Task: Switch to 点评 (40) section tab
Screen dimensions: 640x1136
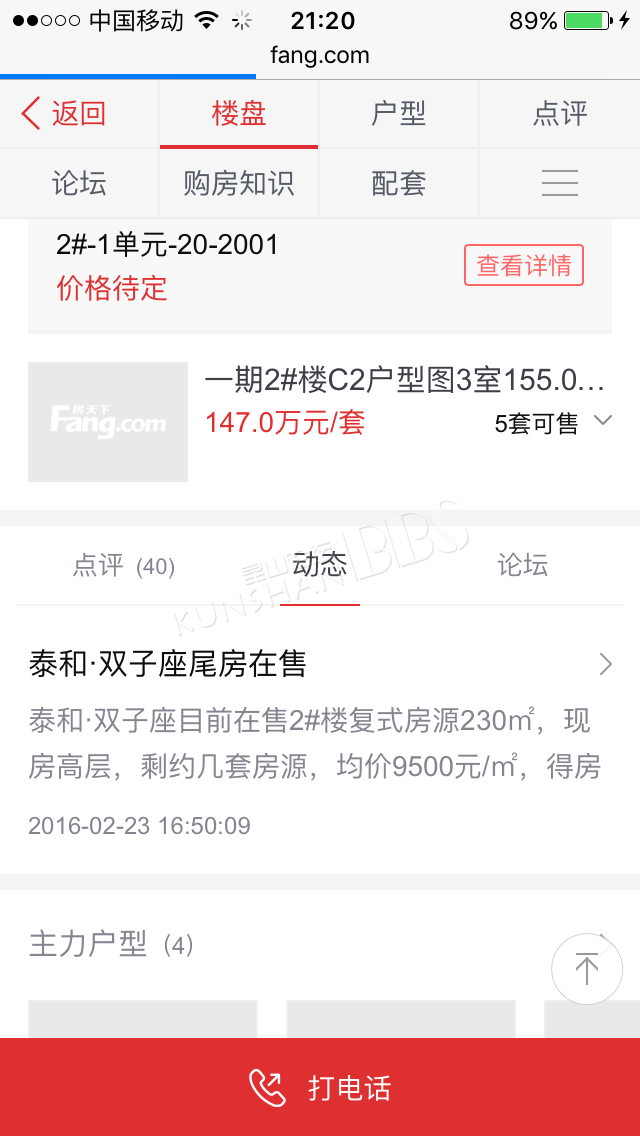Action: [x=123, y=566]
